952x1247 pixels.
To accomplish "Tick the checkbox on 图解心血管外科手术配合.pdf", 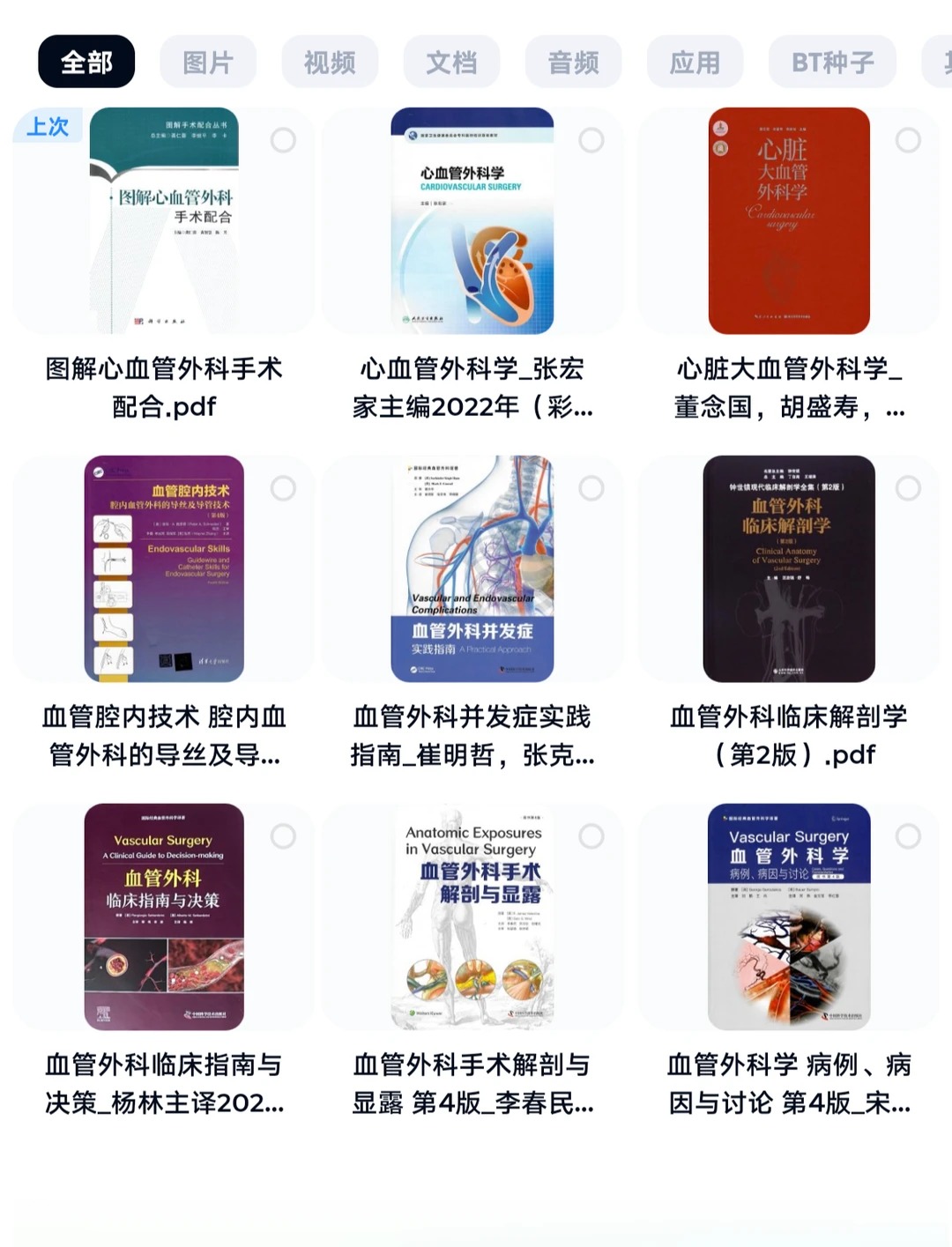I will click(x=283, y=140).
